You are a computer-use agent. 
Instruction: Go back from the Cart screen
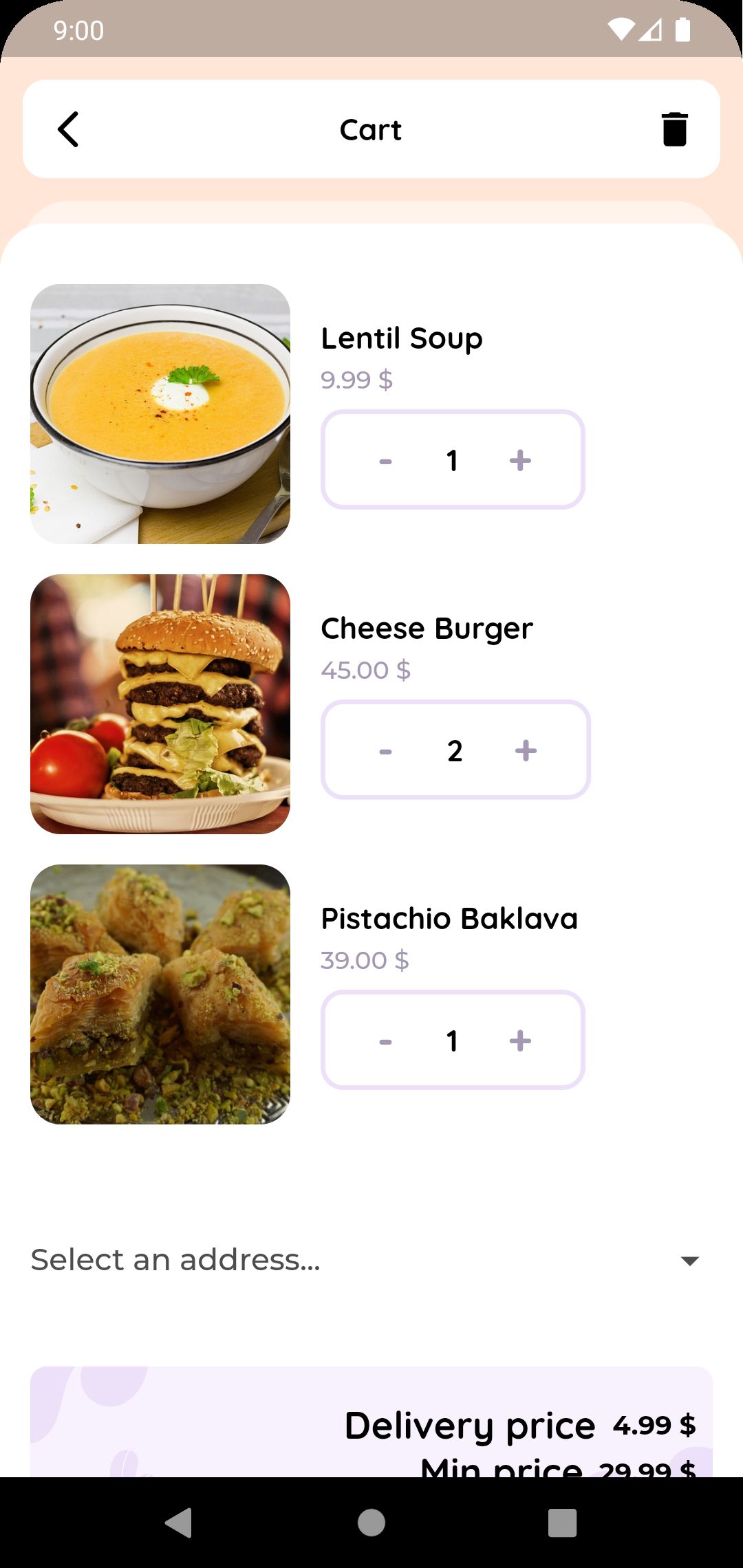(68, 129)
